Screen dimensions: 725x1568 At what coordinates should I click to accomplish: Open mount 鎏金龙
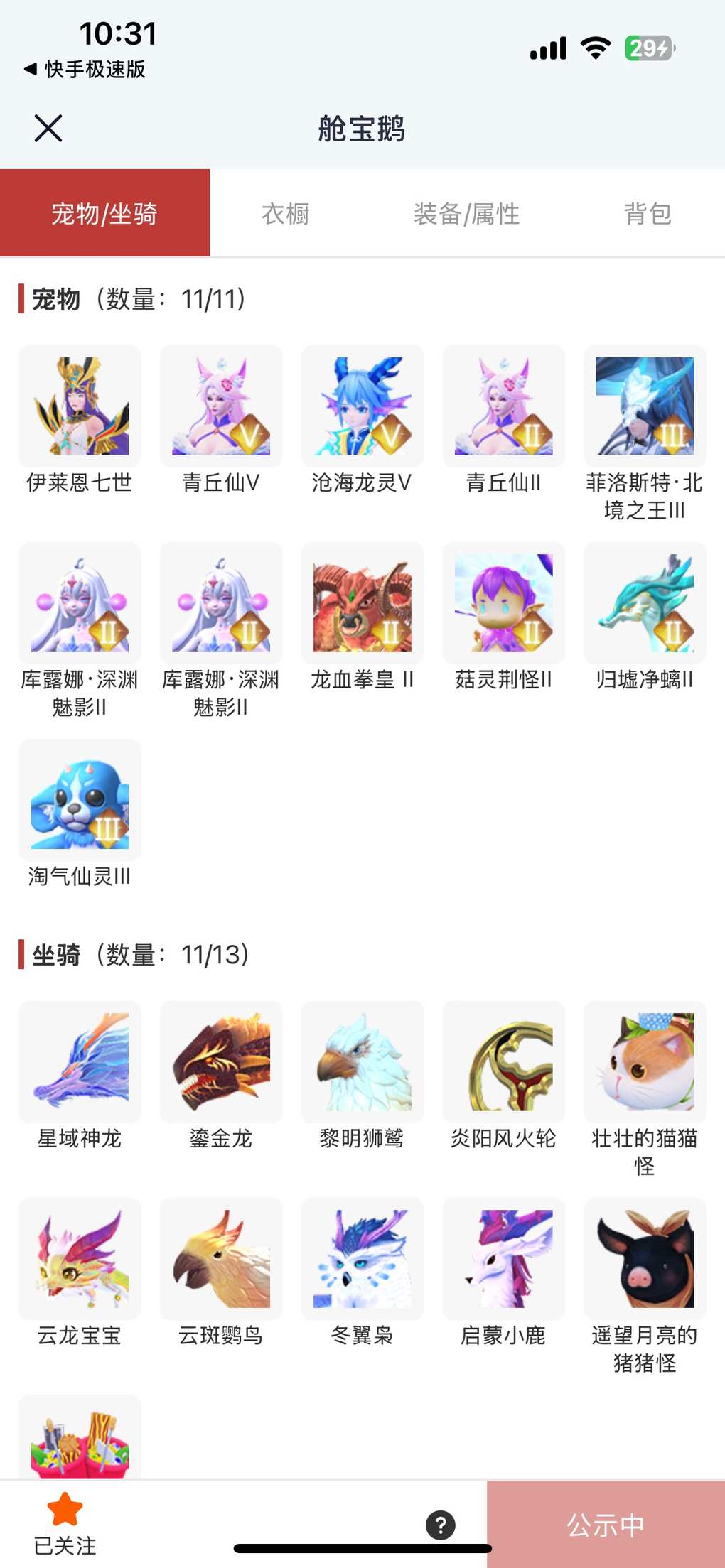pos(221,1062)
